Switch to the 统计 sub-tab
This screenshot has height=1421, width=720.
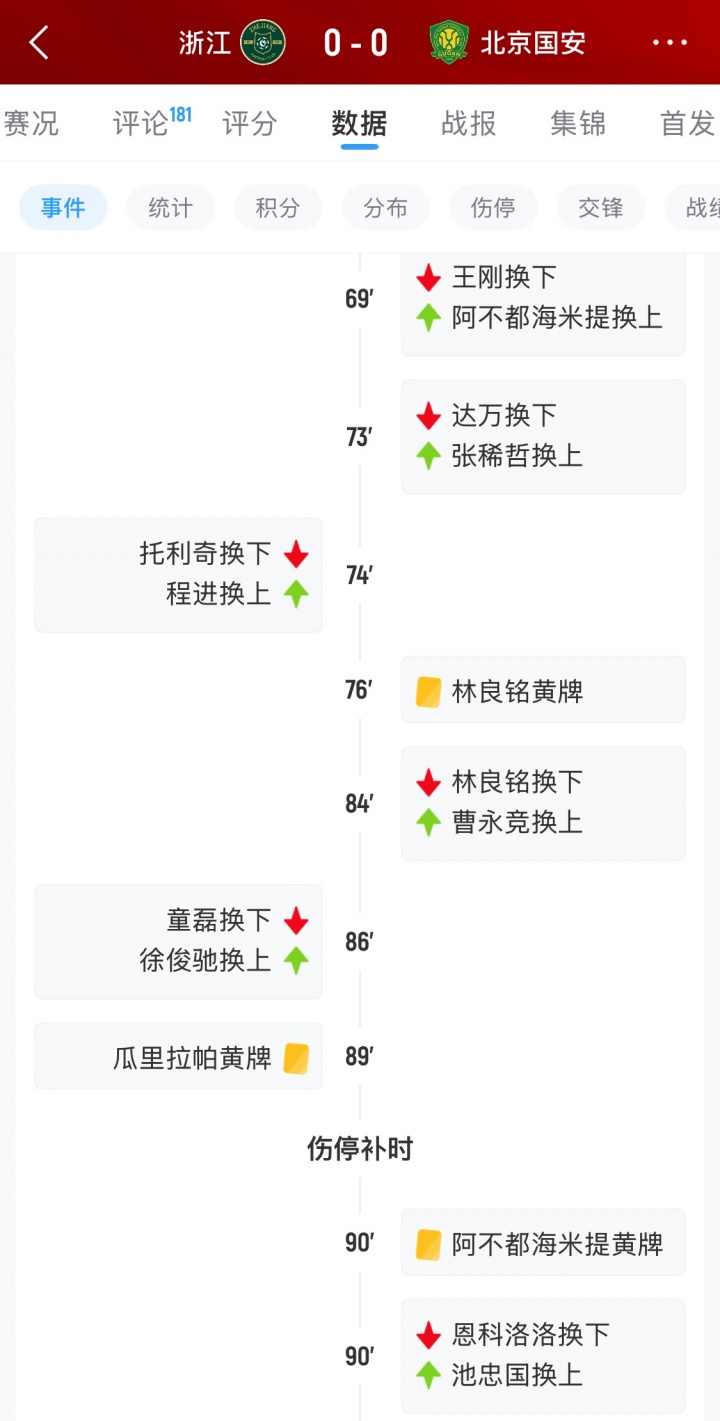pyautogui.click(x=170, y=207)
